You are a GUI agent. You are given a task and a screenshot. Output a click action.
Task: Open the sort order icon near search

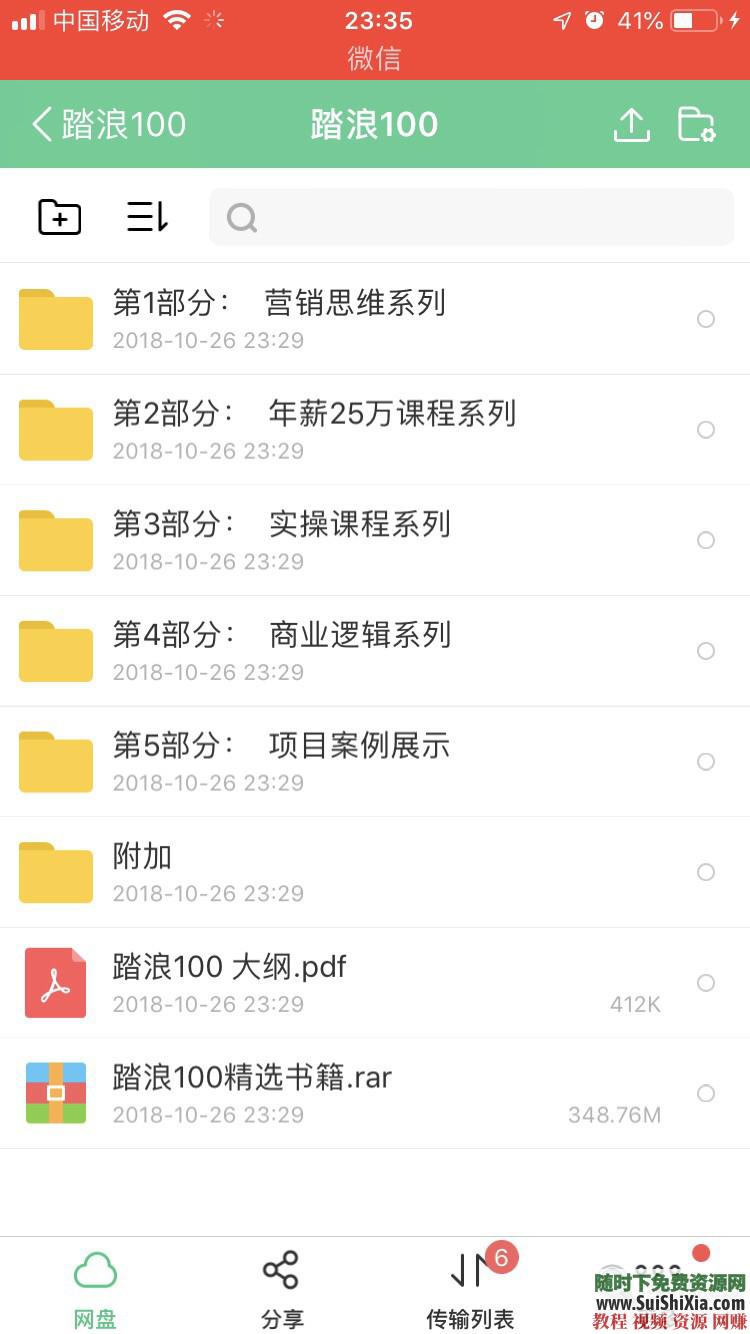146,216
